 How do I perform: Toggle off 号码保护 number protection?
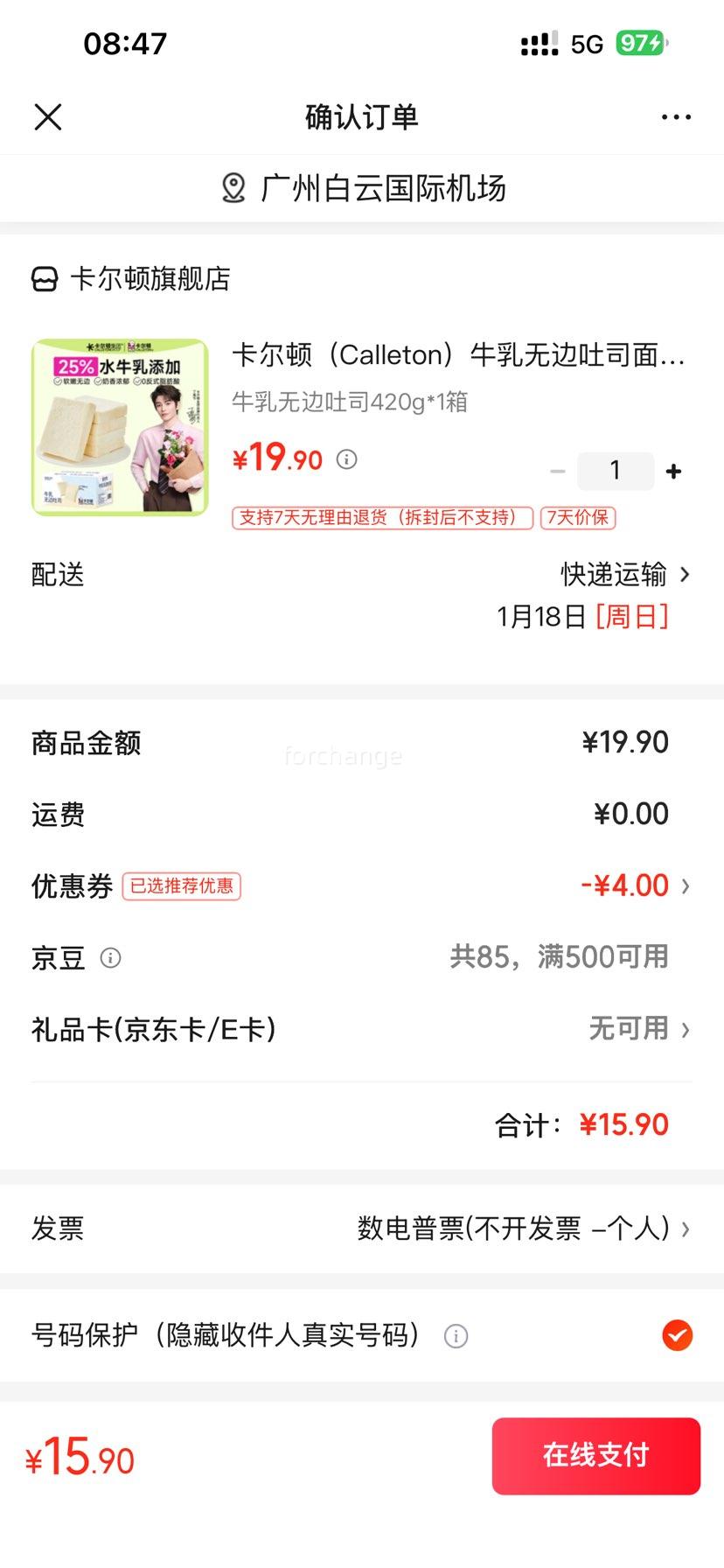tap(676, 1335)
